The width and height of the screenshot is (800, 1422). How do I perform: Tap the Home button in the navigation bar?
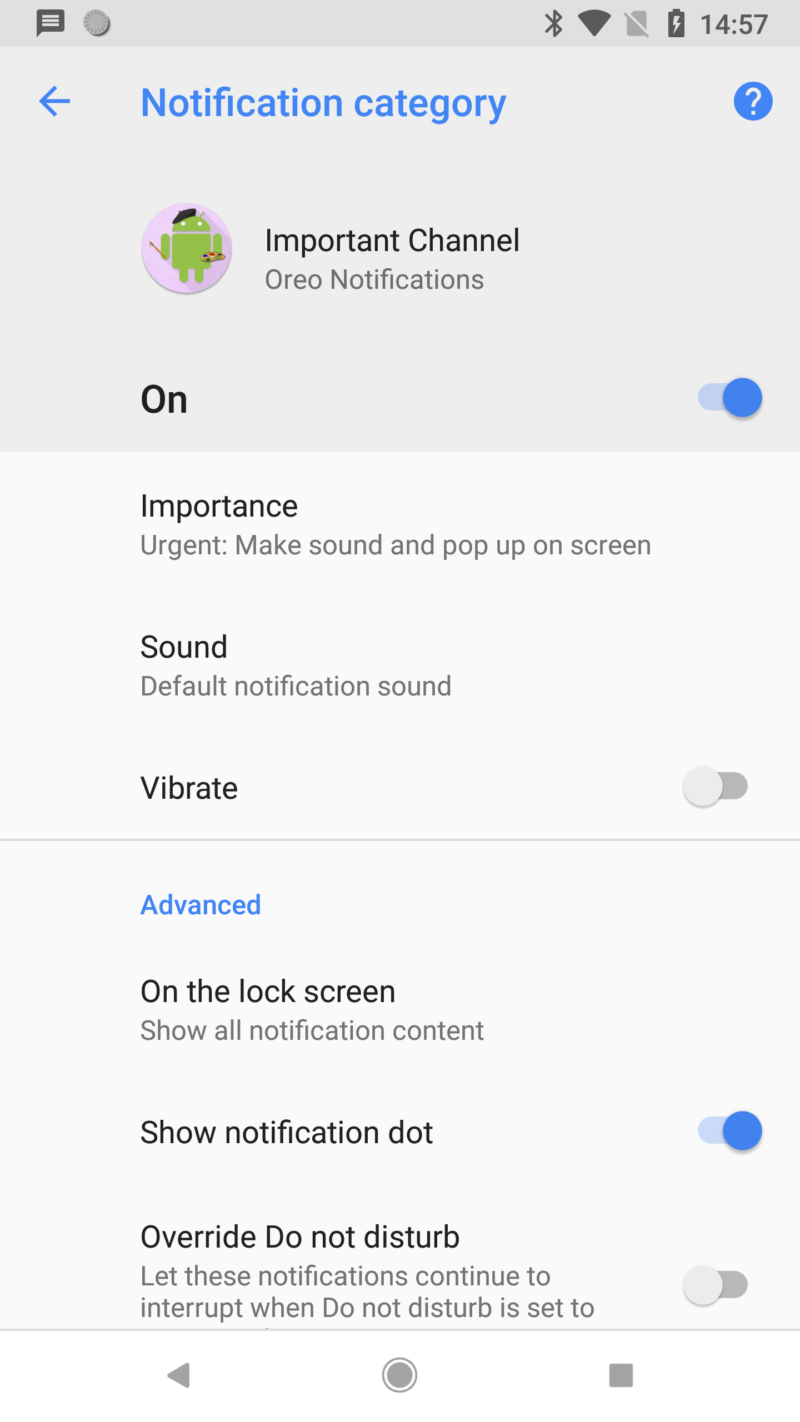399,1374
